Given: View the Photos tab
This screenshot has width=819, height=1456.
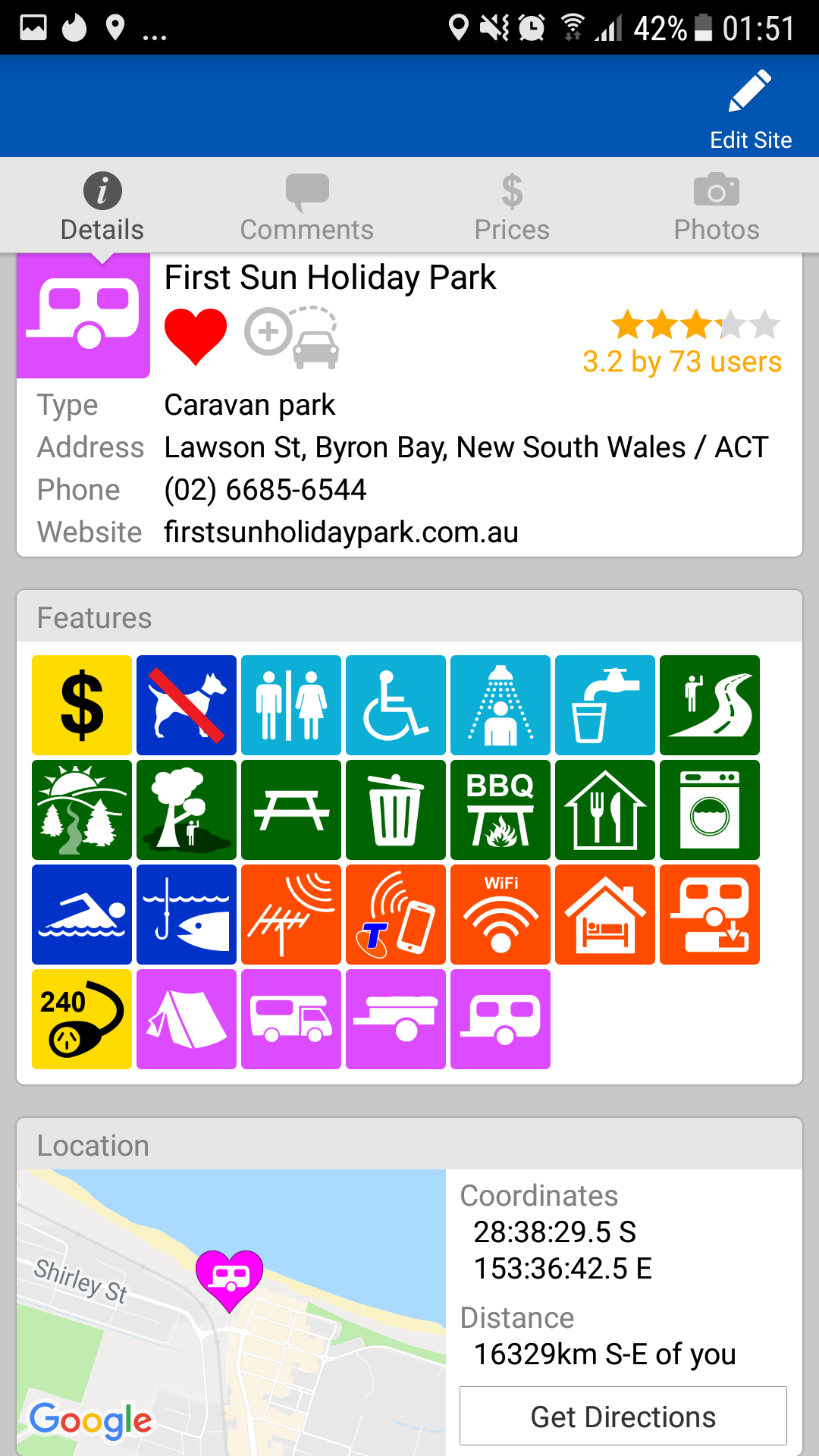Looking at the screenshot, I should pyautogui.click(x=717, y=206).
